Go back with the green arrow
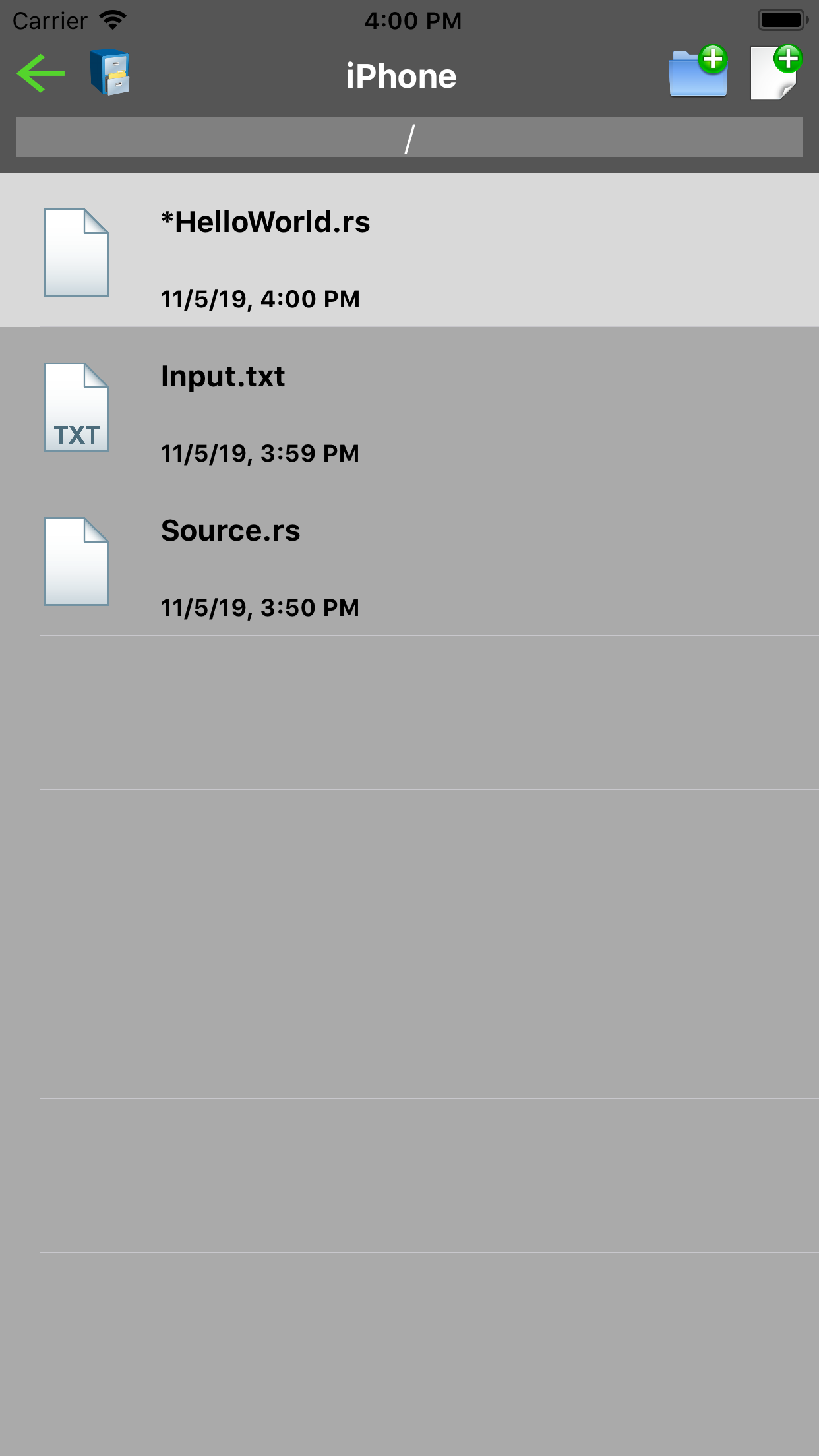The height and width of the screenshot is (1456, 819). click(41, 73)
